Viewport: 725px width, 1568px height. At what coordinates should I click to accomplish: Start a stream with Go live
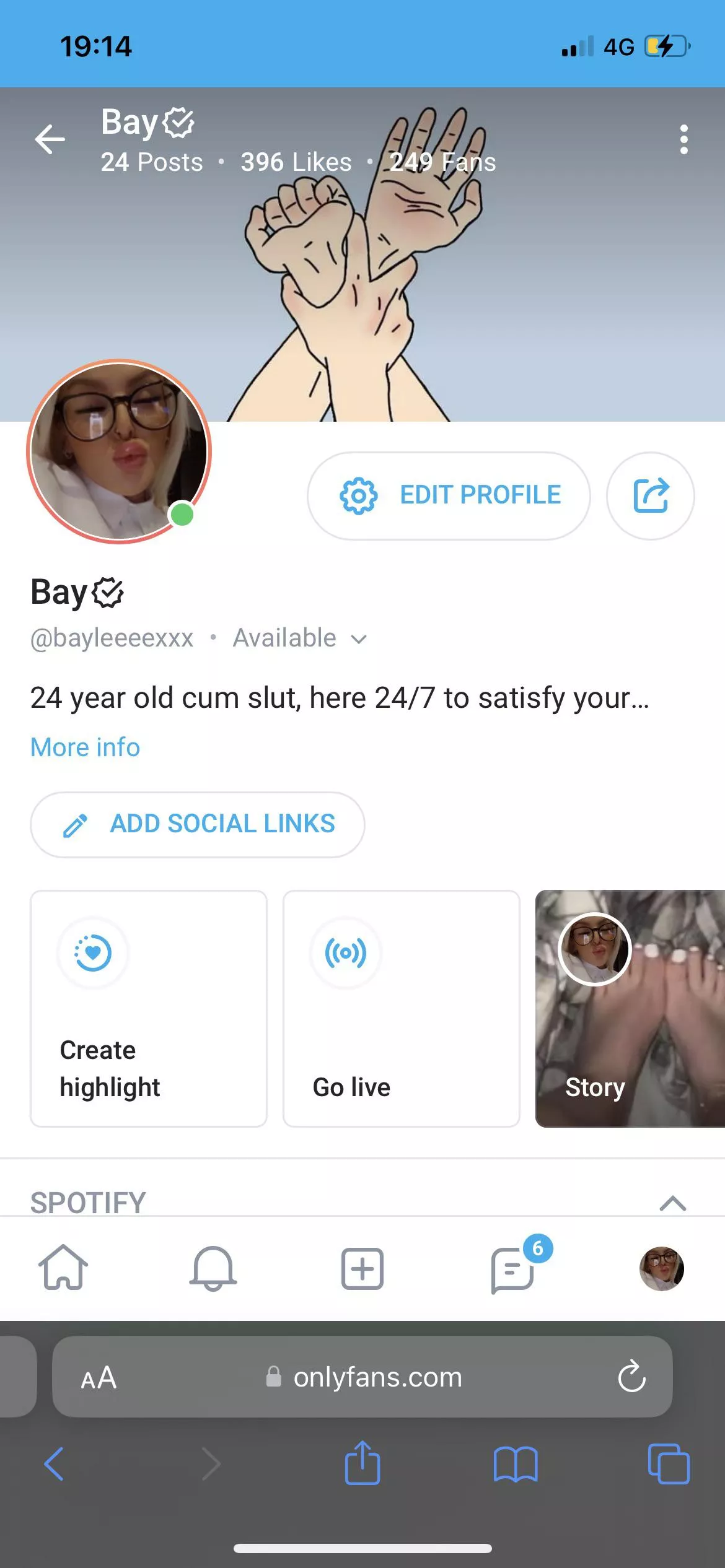[x=401, y=1008]
